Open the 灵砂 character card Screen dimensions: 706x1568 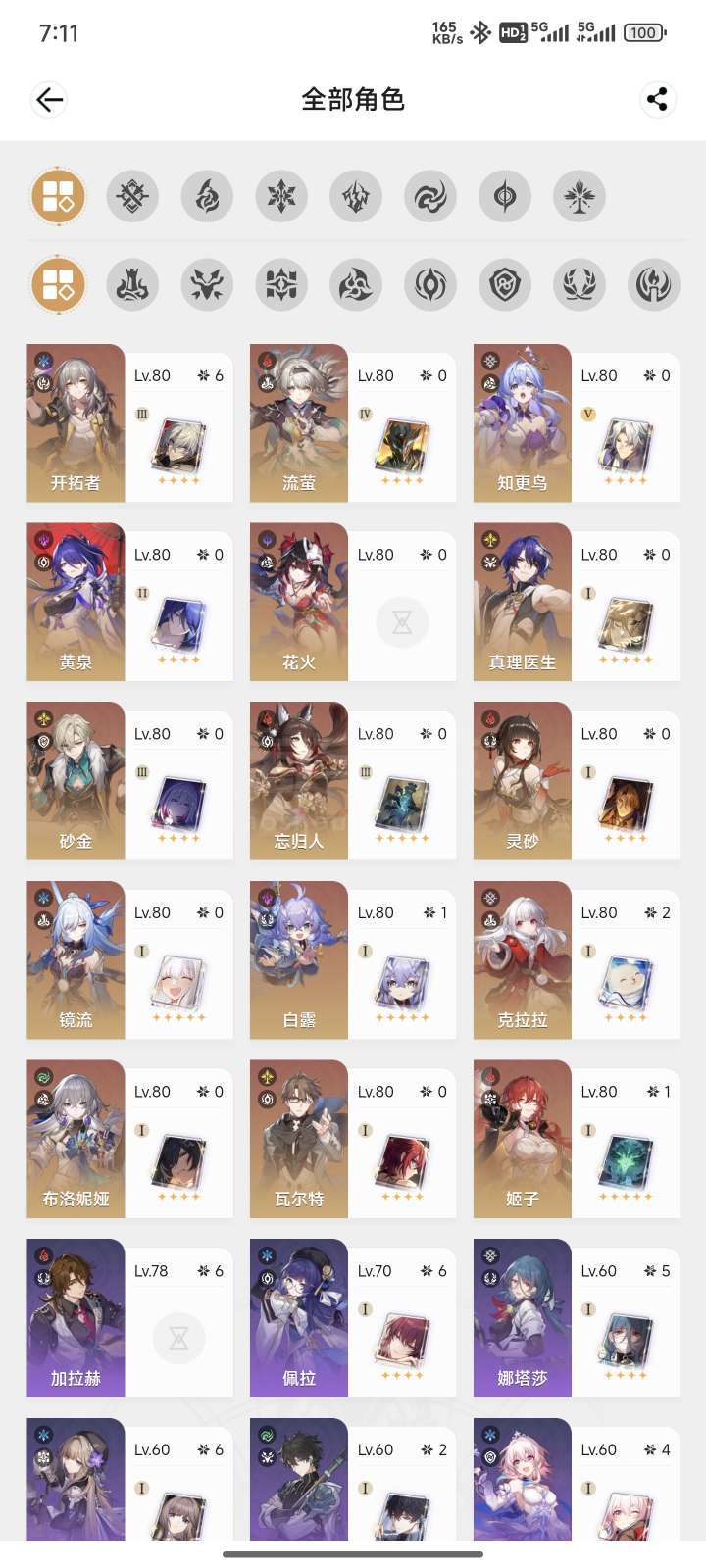(x=577, y=781)
